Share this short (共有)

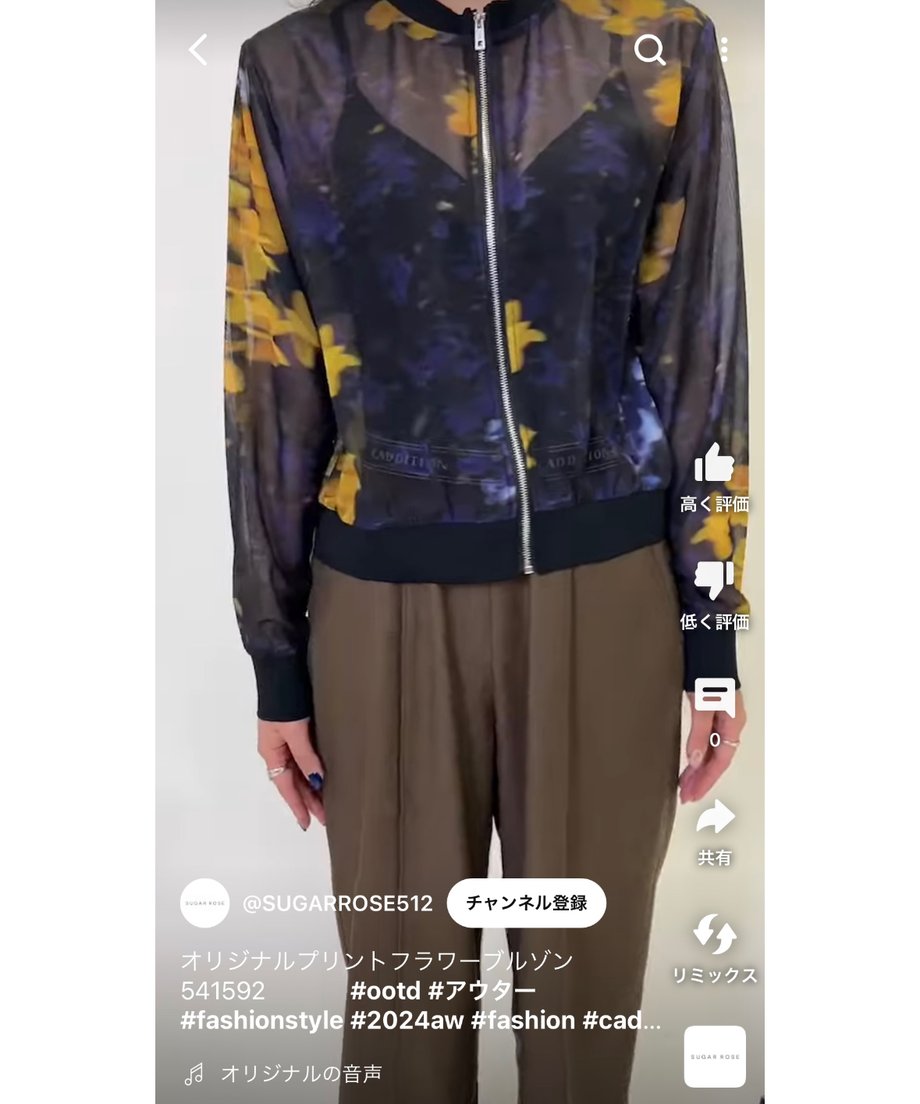point(714,818)
